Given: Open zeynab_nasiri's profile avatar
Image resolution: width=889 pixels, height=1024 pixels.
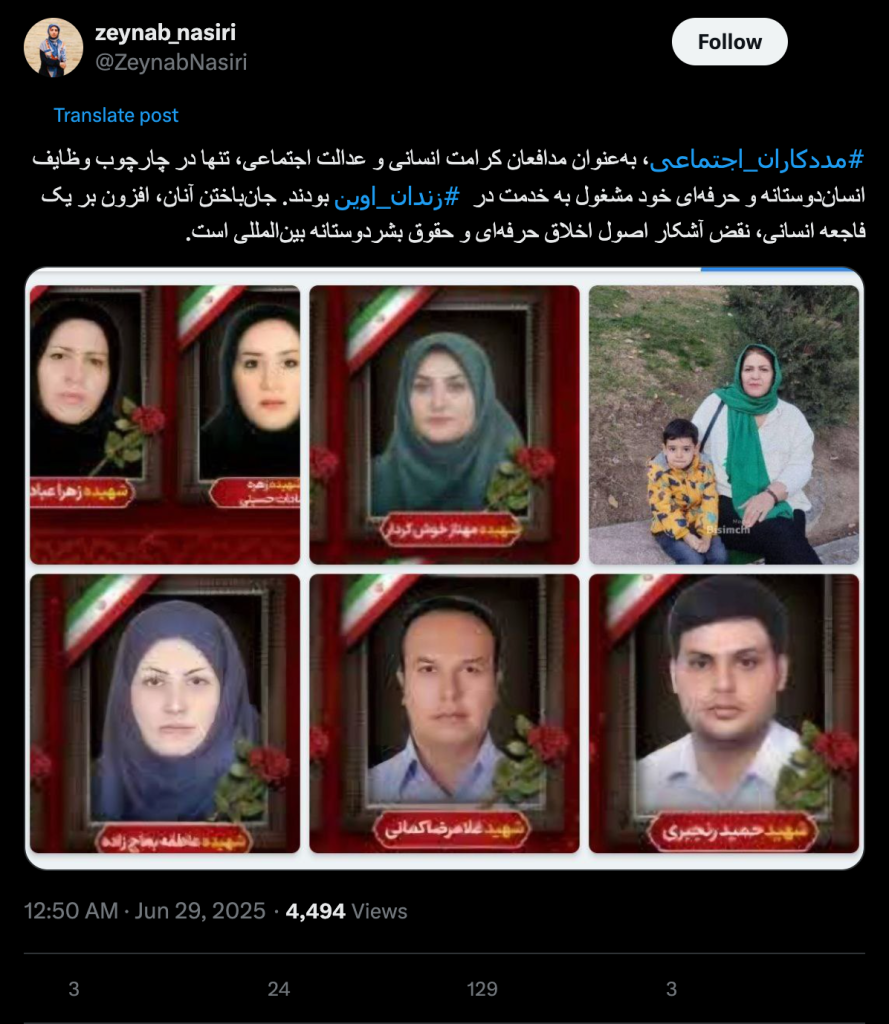Looking at the screenshot, I should (53, 47).
